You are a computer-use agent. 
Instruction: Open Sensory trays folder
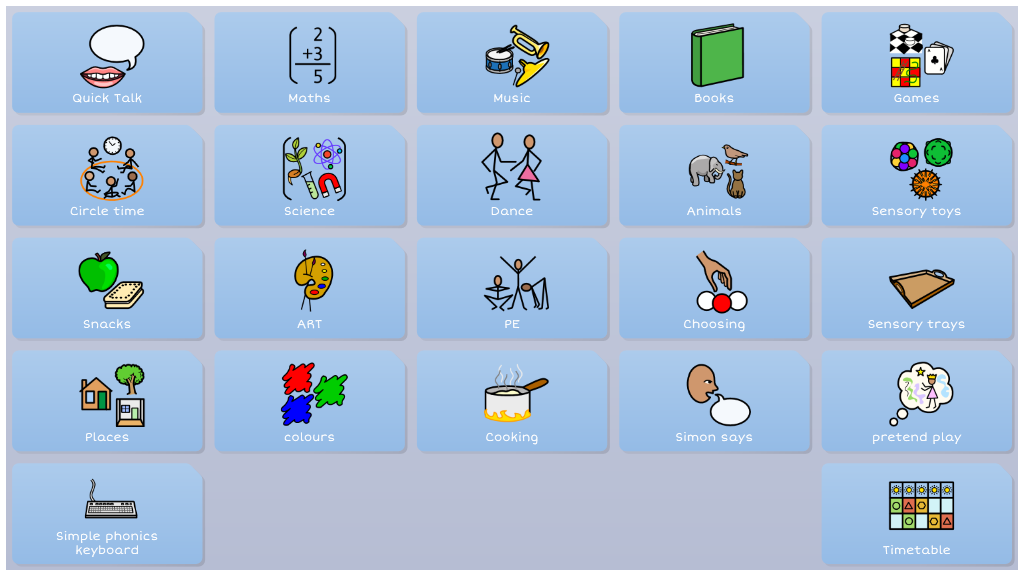(916, 288)
